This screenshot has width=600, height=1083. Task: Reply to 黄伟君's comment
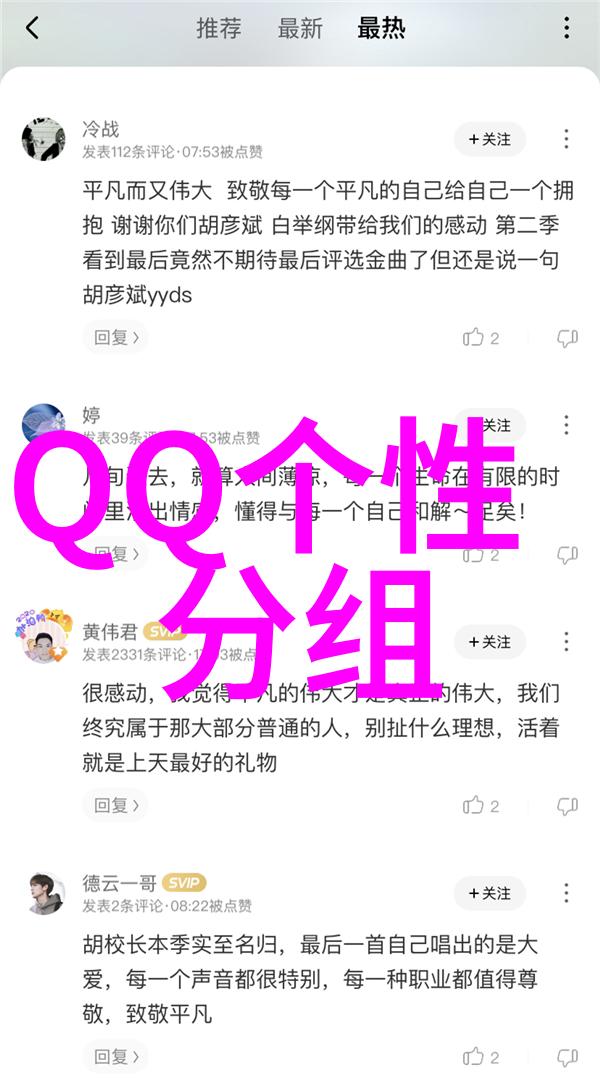pyautogui.click(x=114, y=804)
